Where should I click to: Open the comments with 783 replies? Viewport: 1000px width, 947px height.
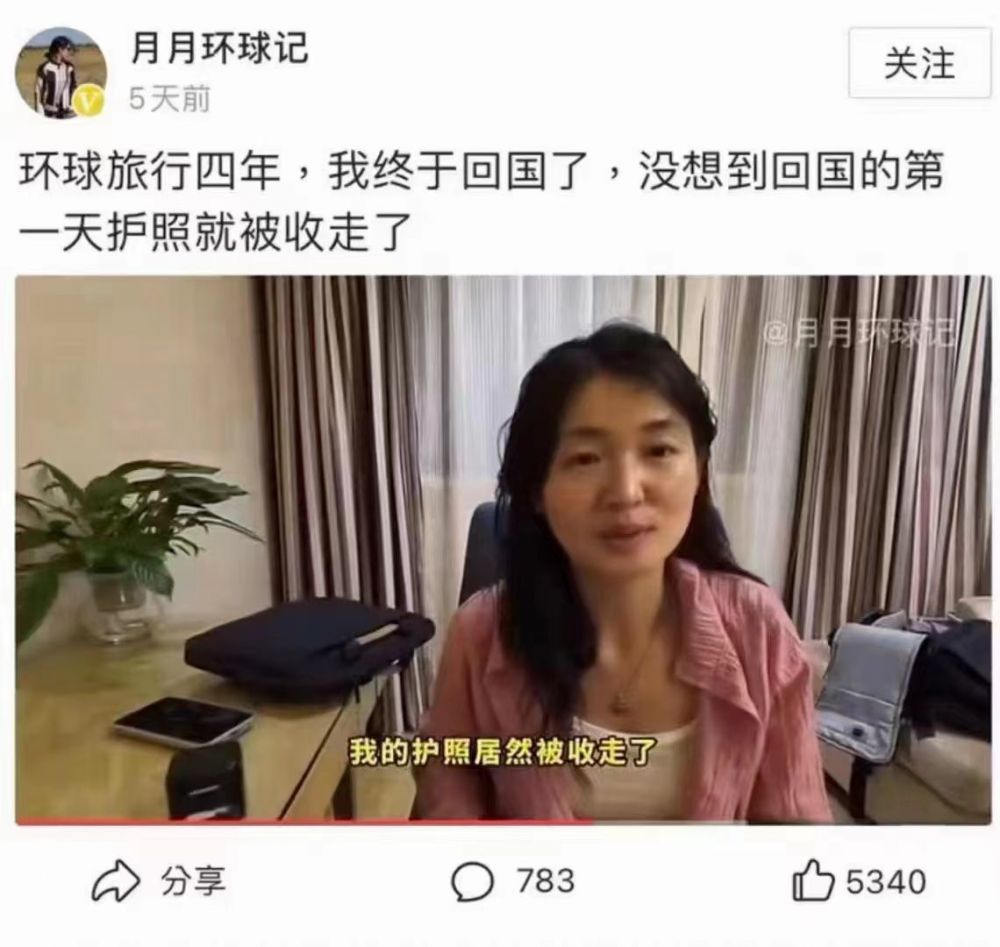(513, 881)
